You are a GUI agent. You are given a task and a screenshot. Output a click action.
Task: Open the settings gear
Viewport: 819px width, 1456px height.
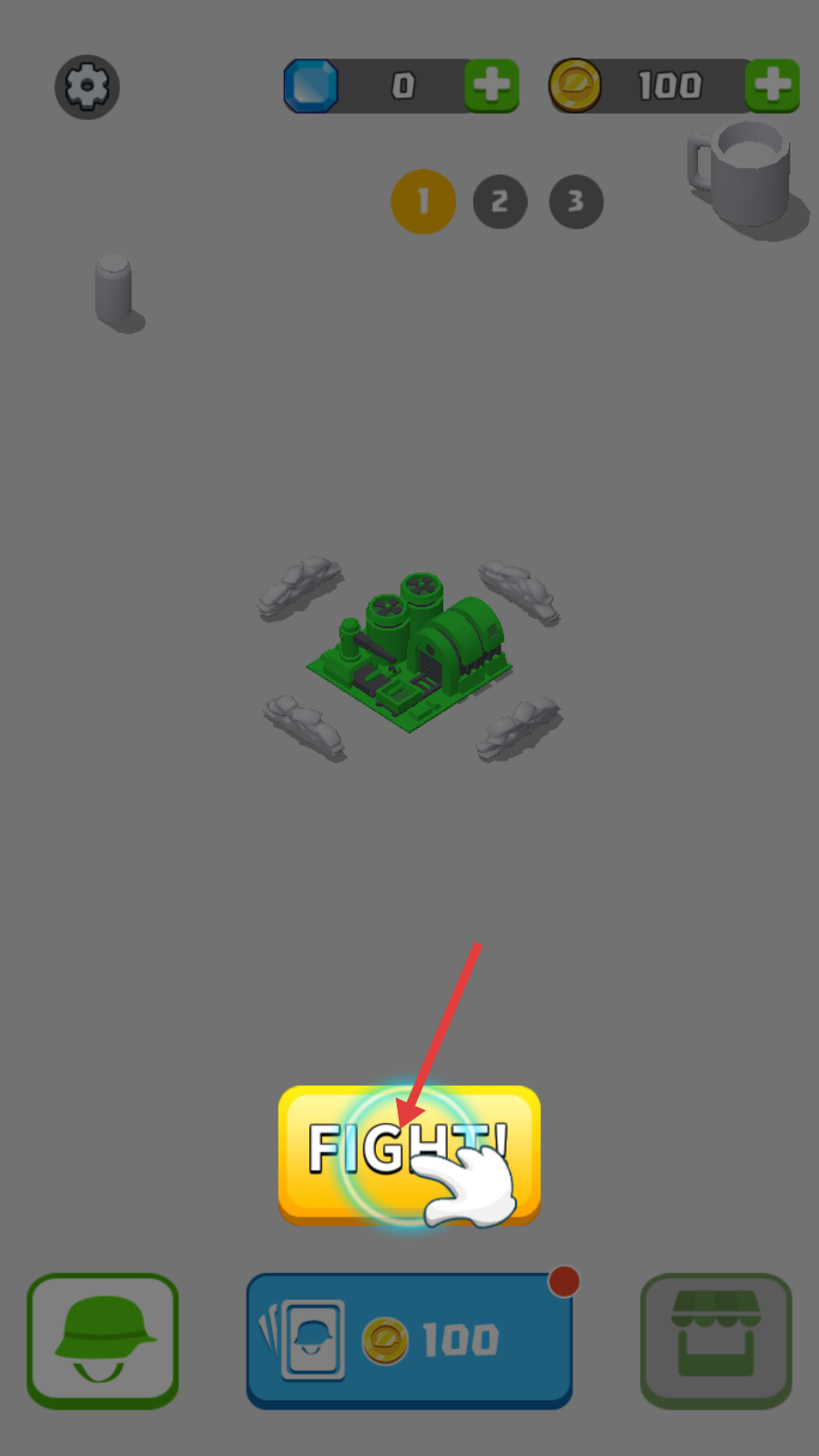click(x=87, y=87)
